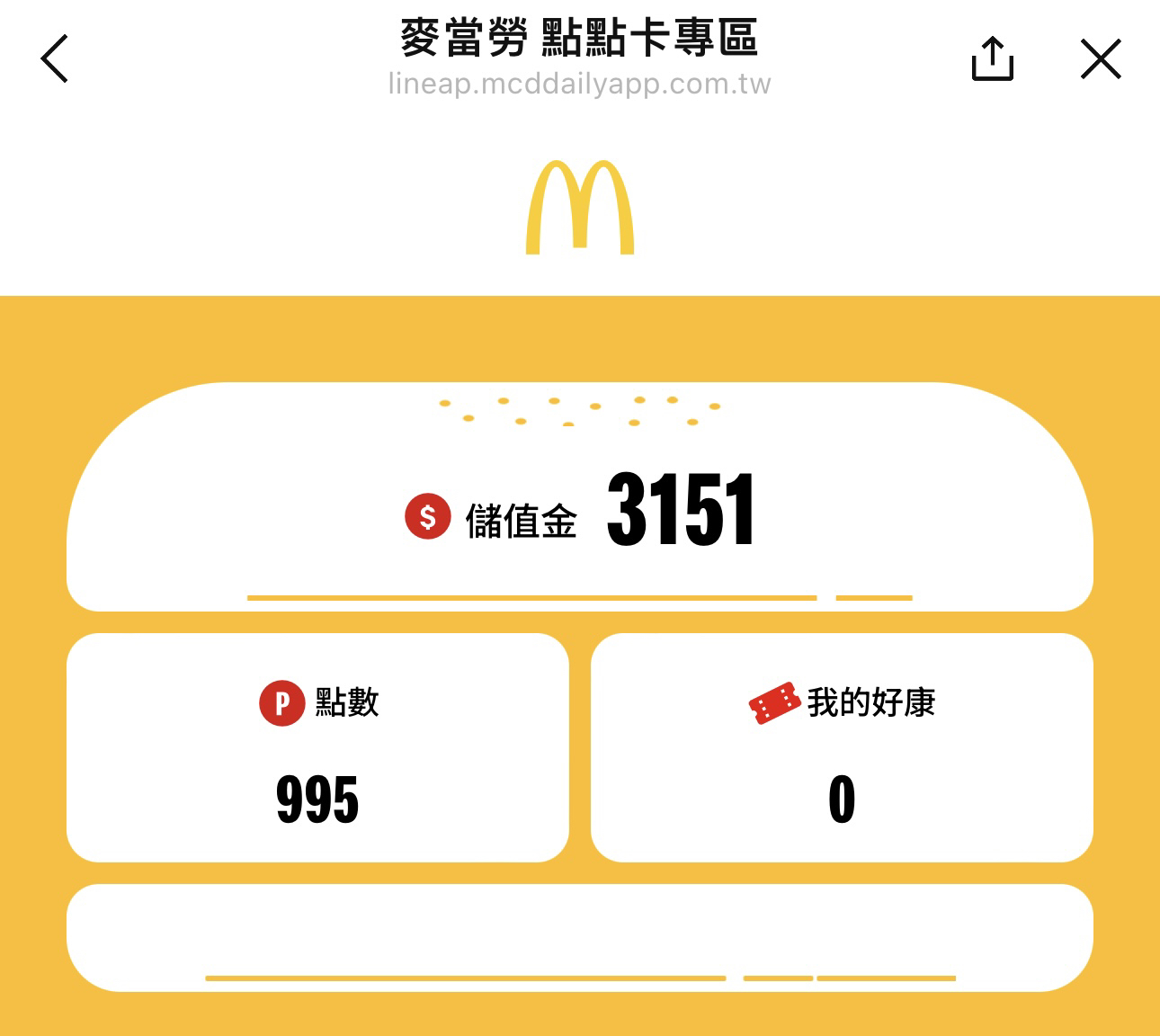Open the 儲值金 stored value card
Viewport: 1160px width, 1036px height.
pos(580,513)
